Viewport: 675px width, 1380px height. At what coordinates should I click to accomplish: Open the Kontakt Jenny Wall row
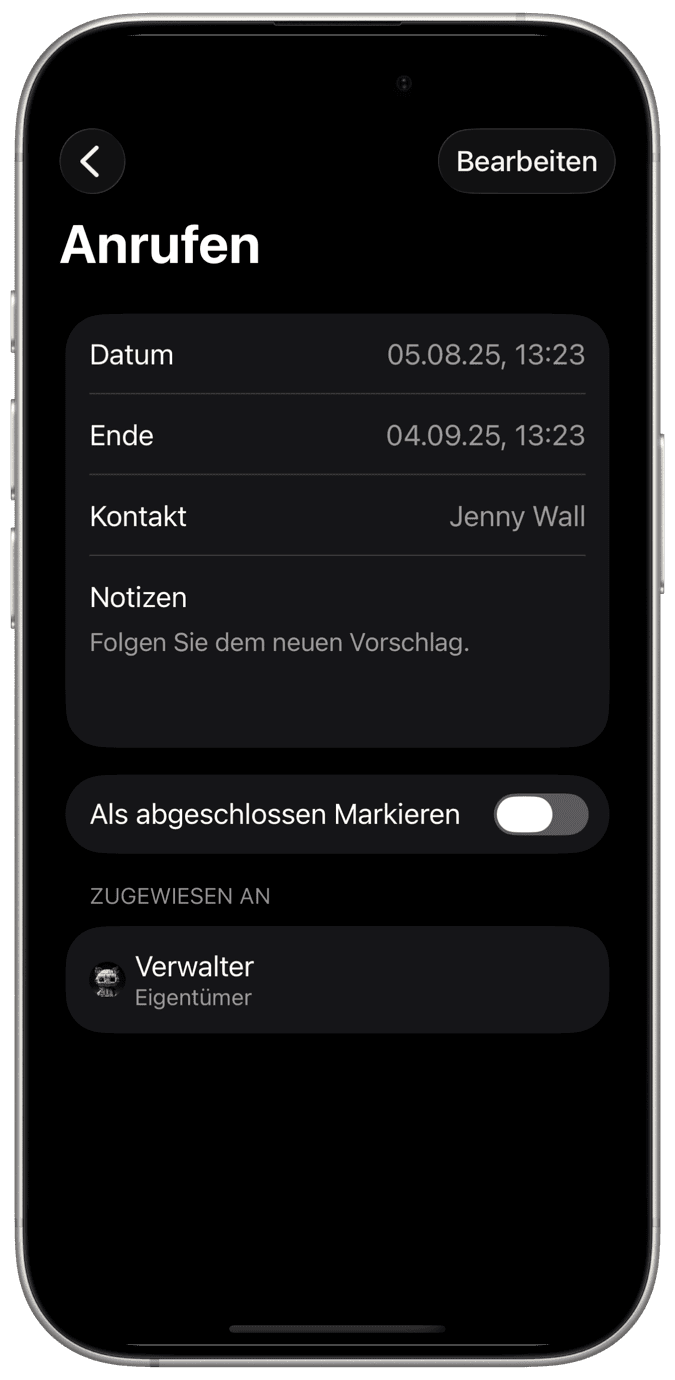pyautogui.click(x=337, y=516)
